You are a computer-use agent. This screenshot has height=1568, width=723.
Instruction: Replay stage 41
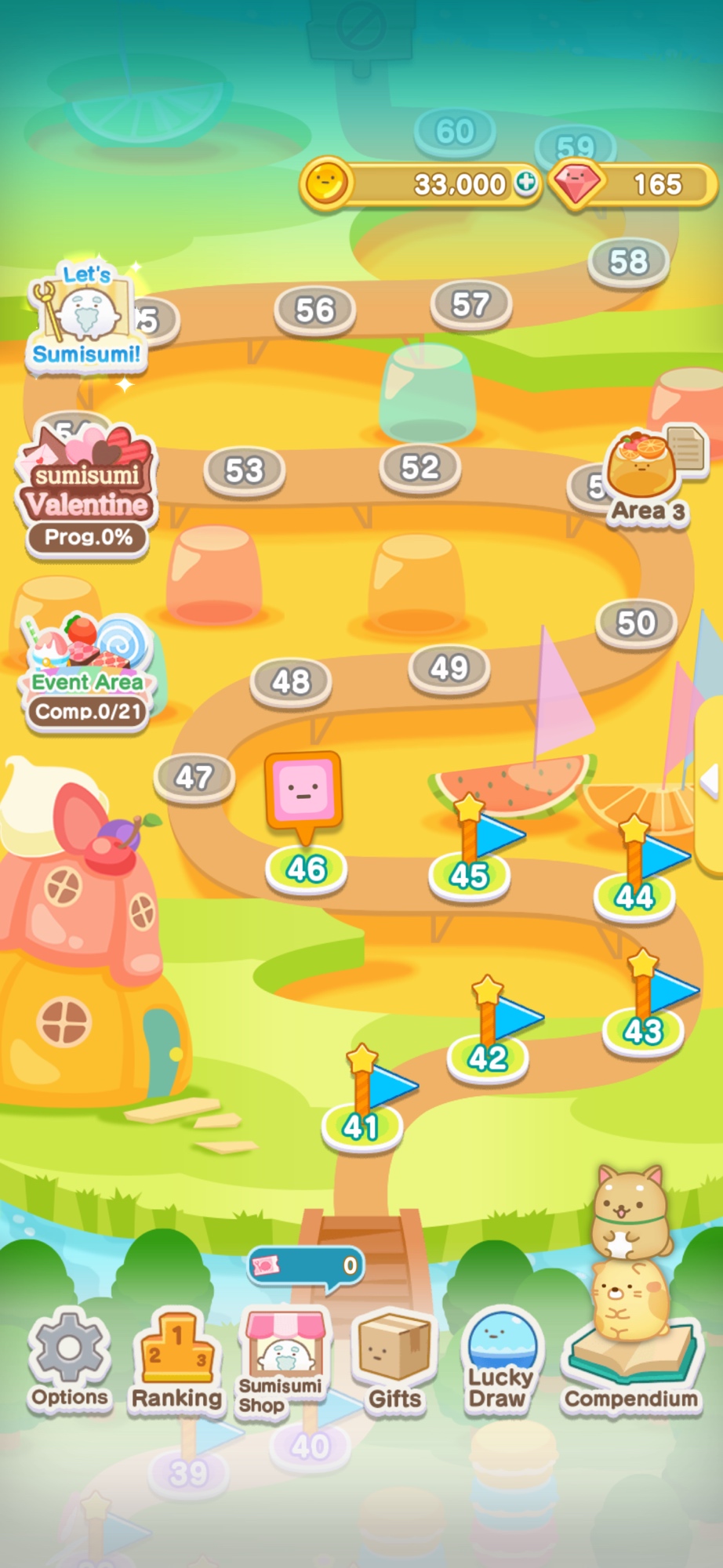(361, 1127)
